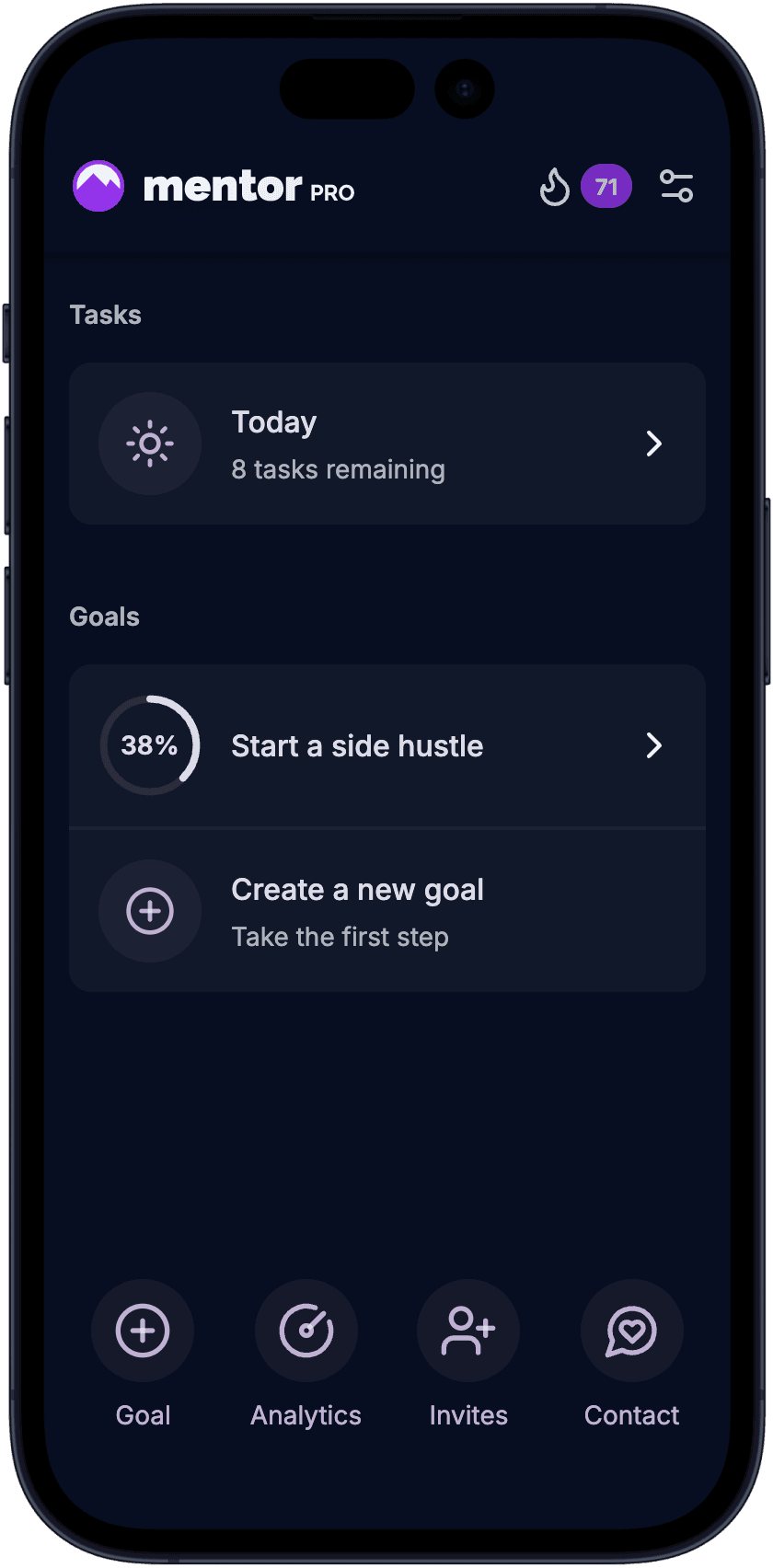Expand the Today tasks card chevron
Screen dimensions: 773x1568
[x=654, y=444]
